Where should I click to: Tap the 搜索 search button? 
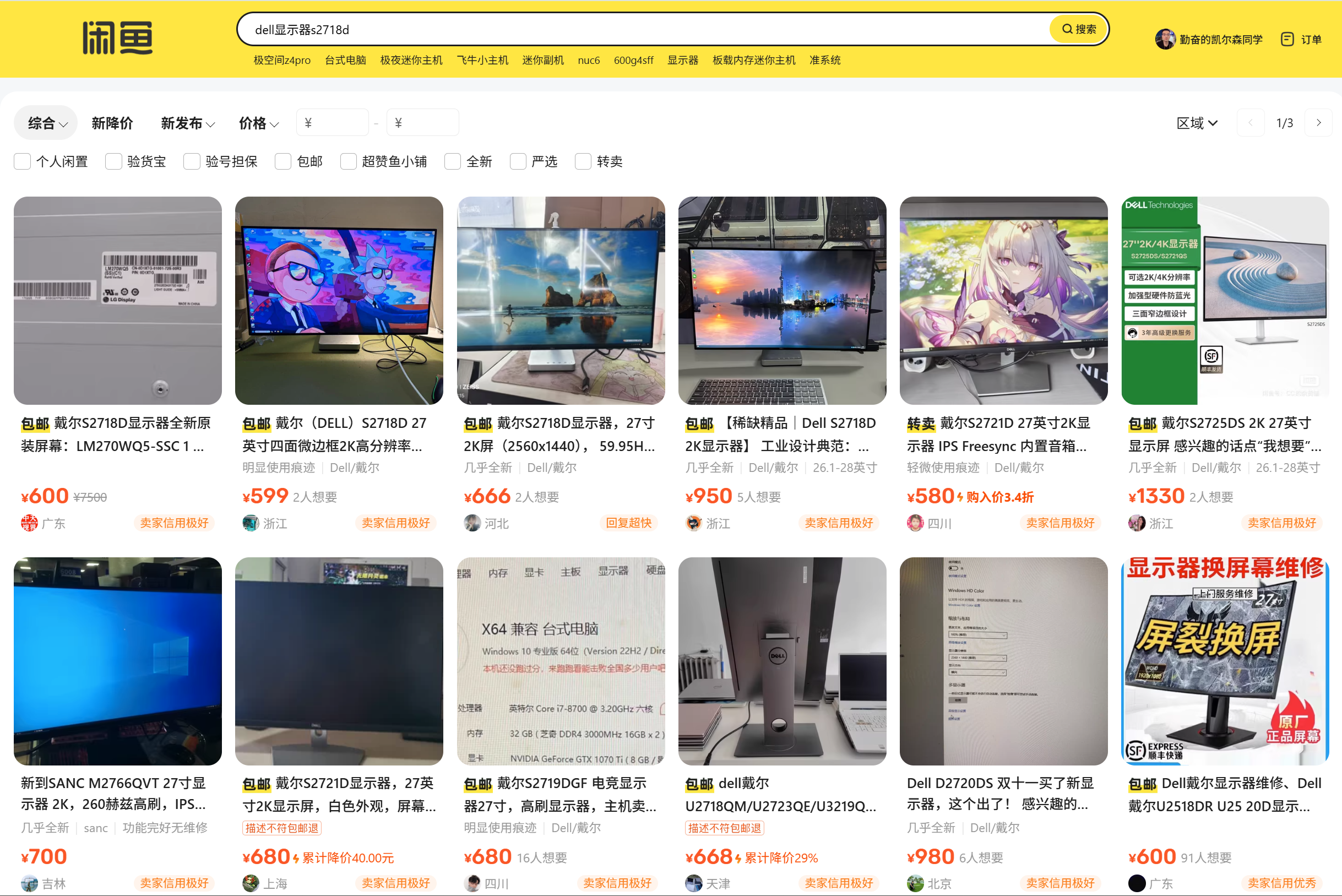[x=1078, y=29]
